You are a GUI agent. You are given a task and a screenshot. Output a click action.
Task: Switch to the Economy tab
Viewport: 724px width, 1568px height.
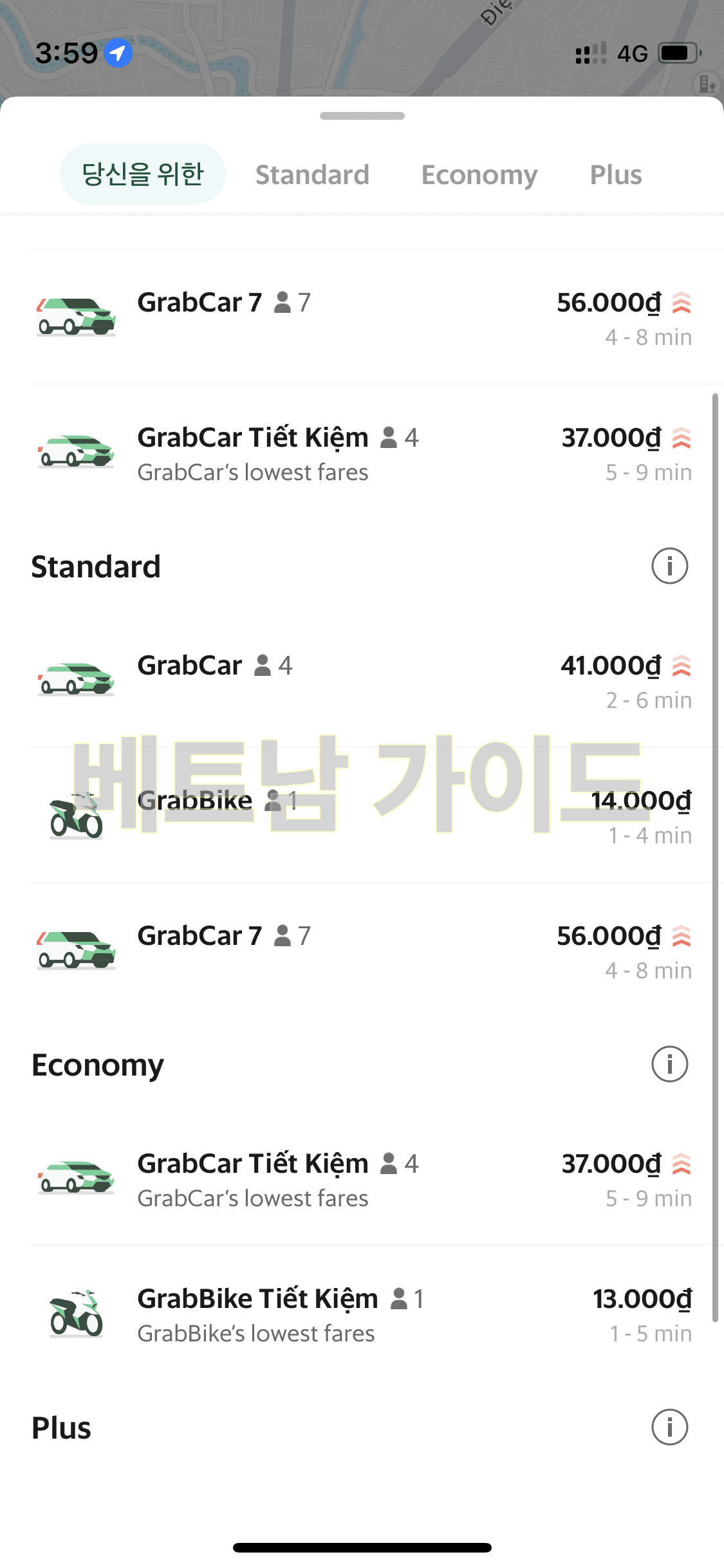pos(479,174)
